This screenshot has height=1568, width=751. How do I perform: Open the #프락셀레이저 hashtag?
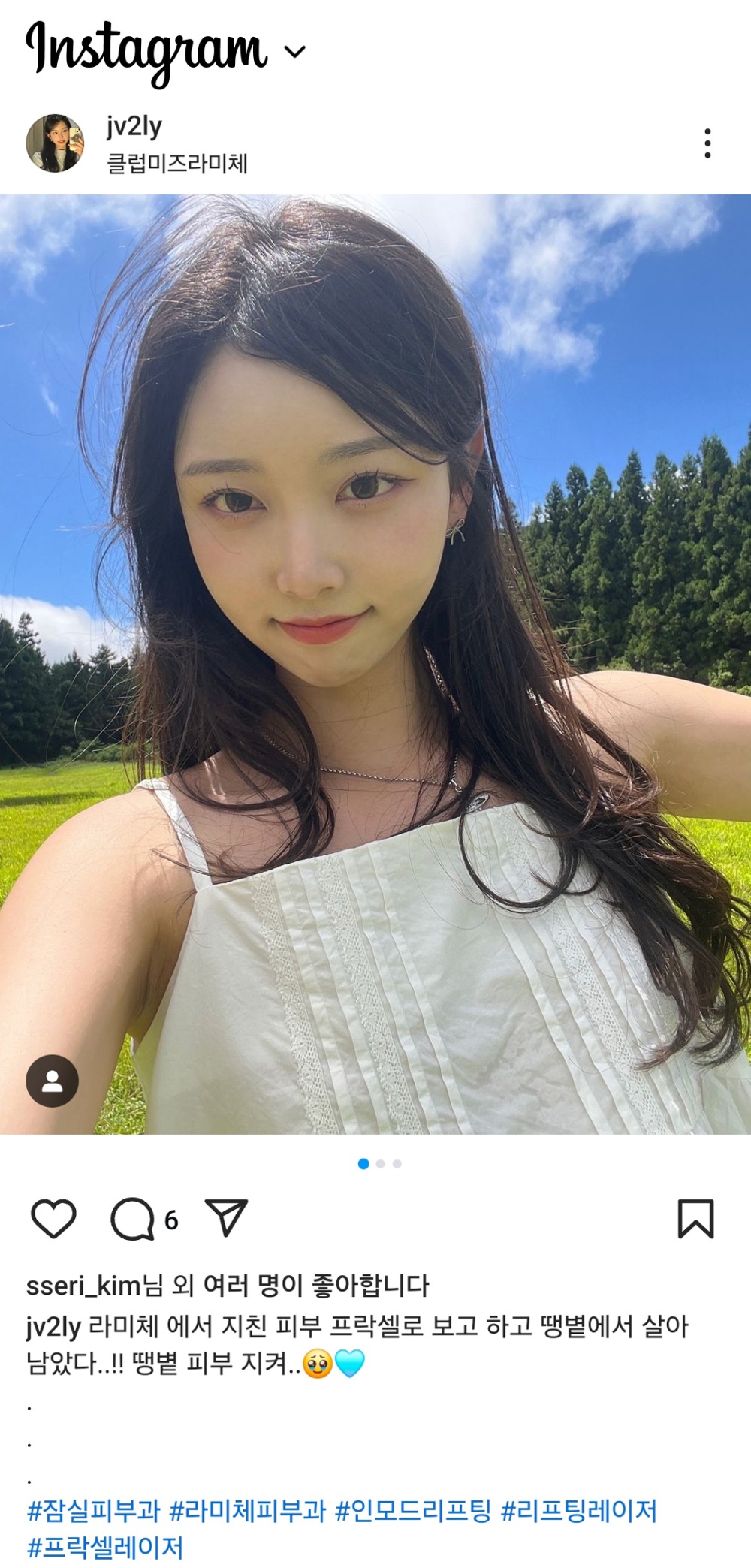[105, 1547]
